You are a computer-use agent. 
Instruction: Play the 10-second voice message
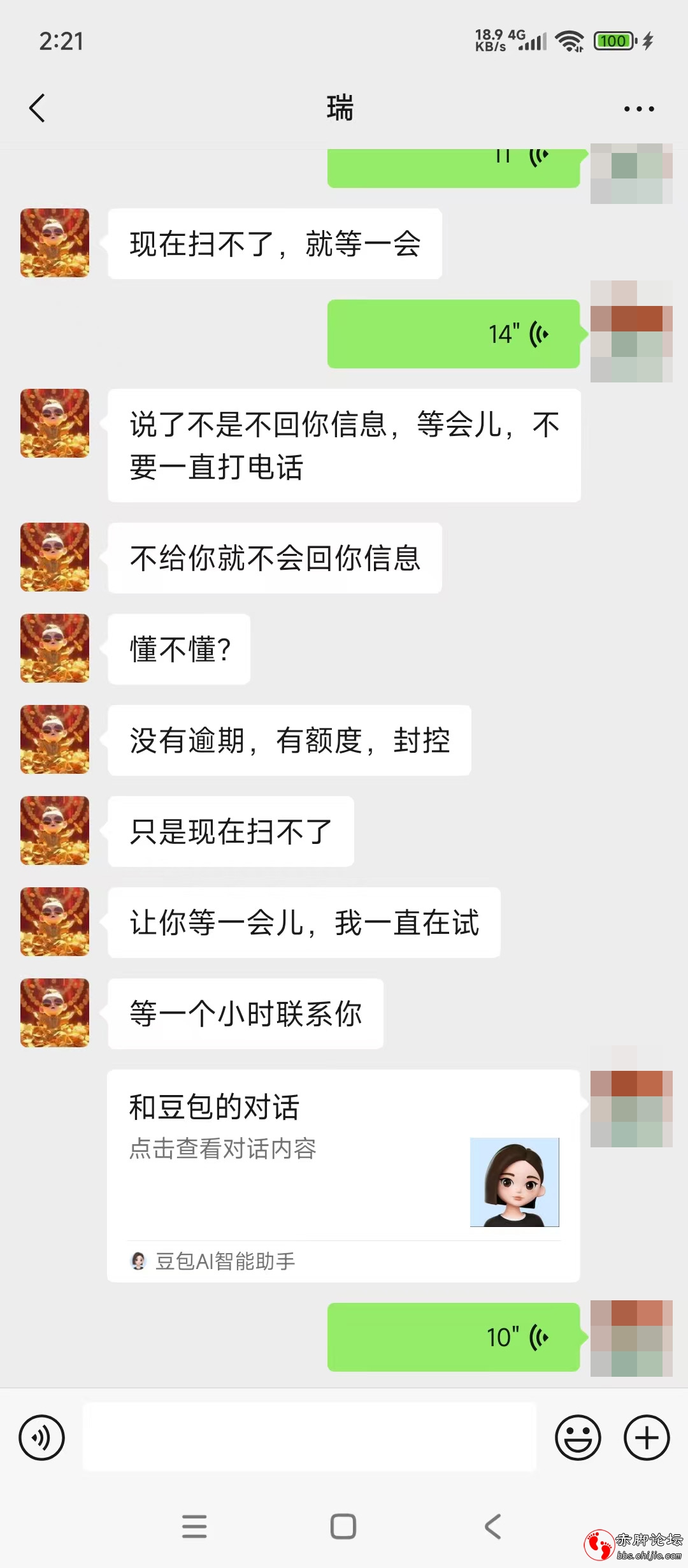(x=453, y=1337)
